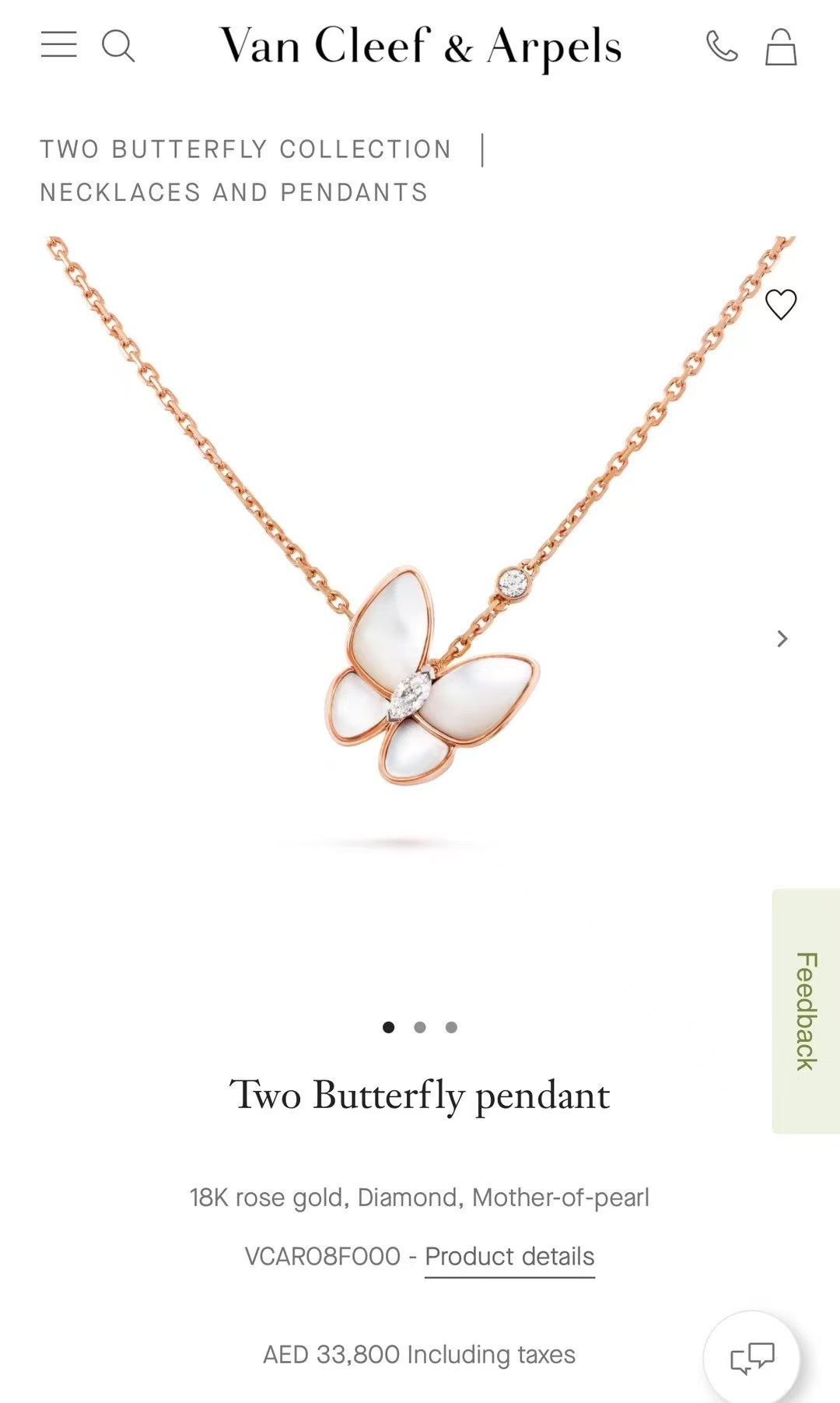This screenshot has height=1403, width=840.
Task: Open Necklaces and Pendants breadcrumb
Action: click(234, 192)
